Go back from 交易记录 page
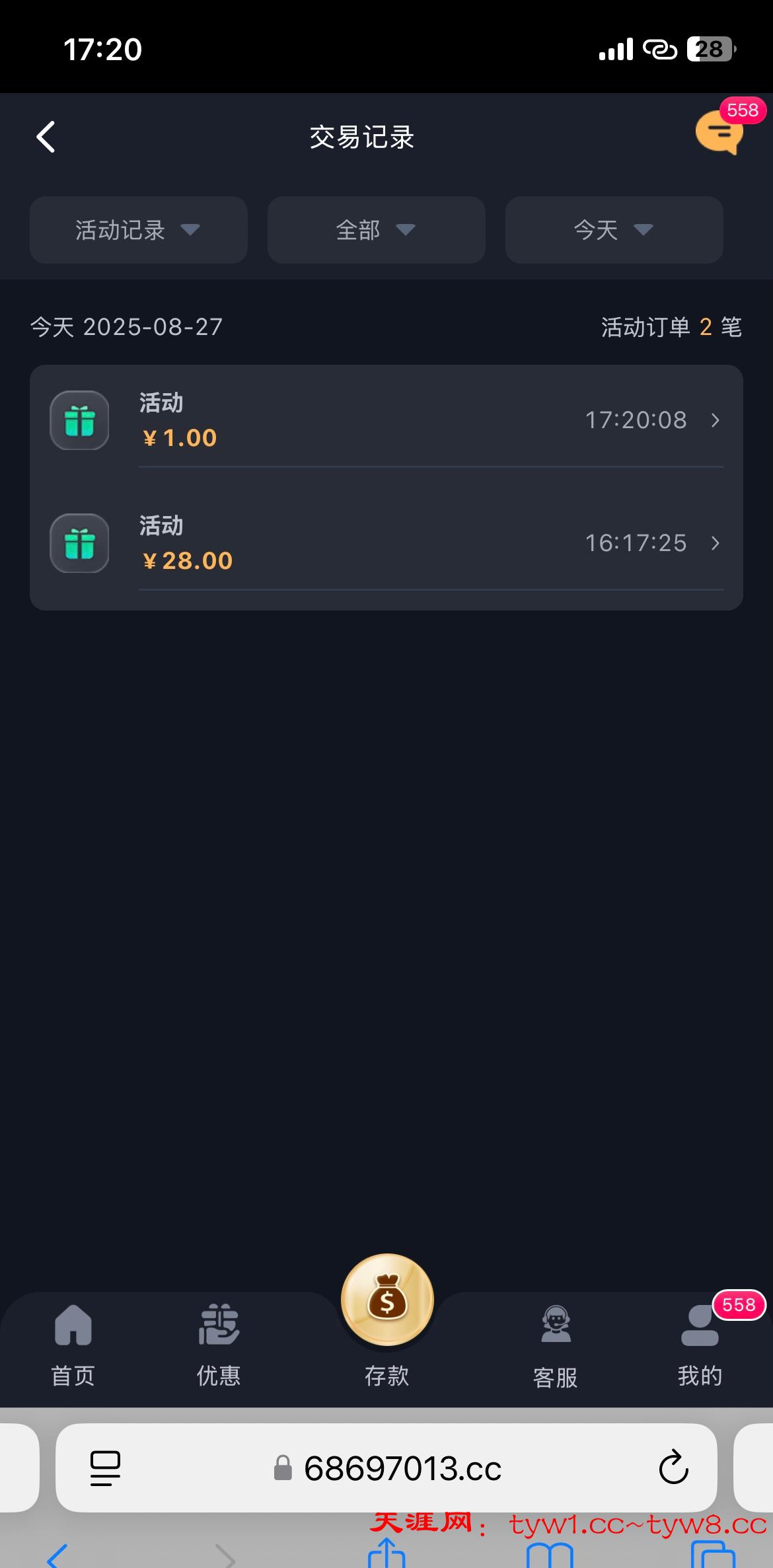The image size is (773, 1568). tap(46, 137)
